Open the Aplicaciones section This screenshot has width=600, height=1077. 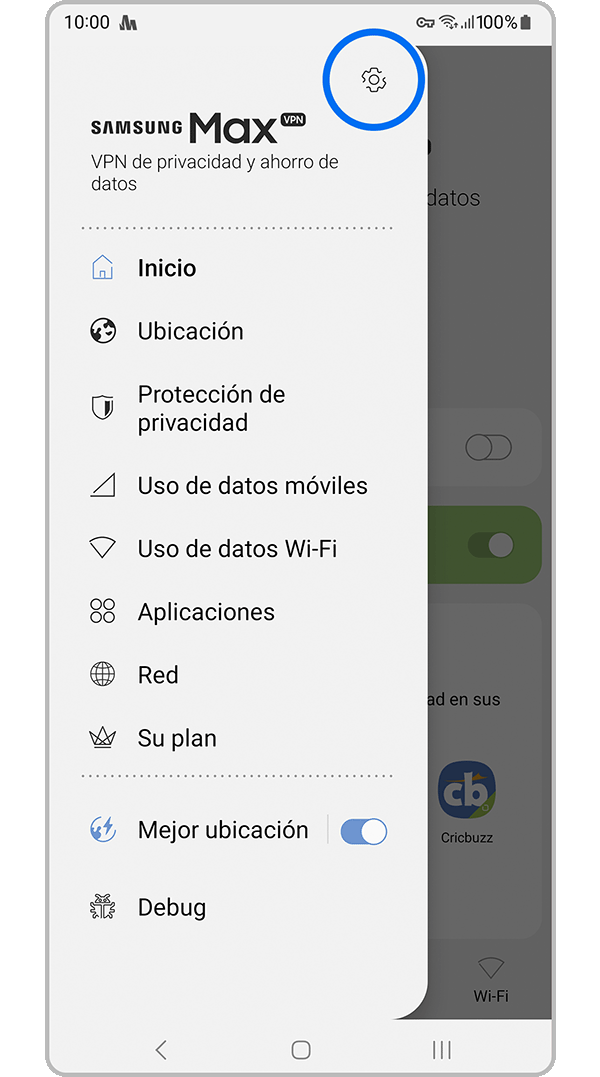[206, 612]
